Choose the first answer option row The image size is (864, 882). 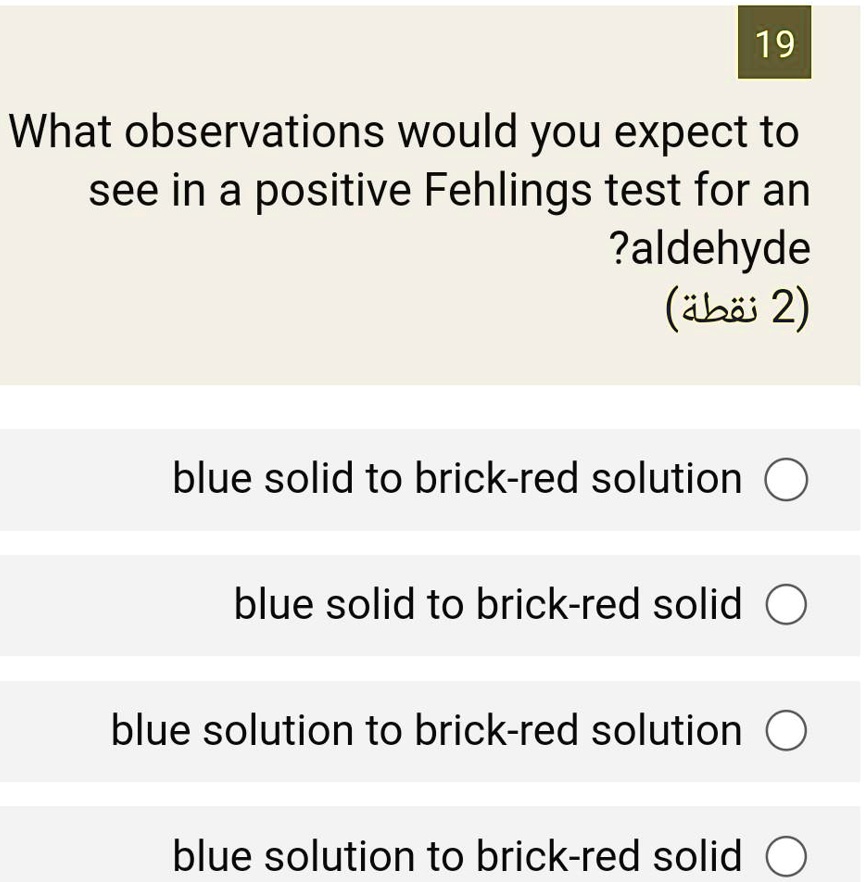[x=432, y=479]
